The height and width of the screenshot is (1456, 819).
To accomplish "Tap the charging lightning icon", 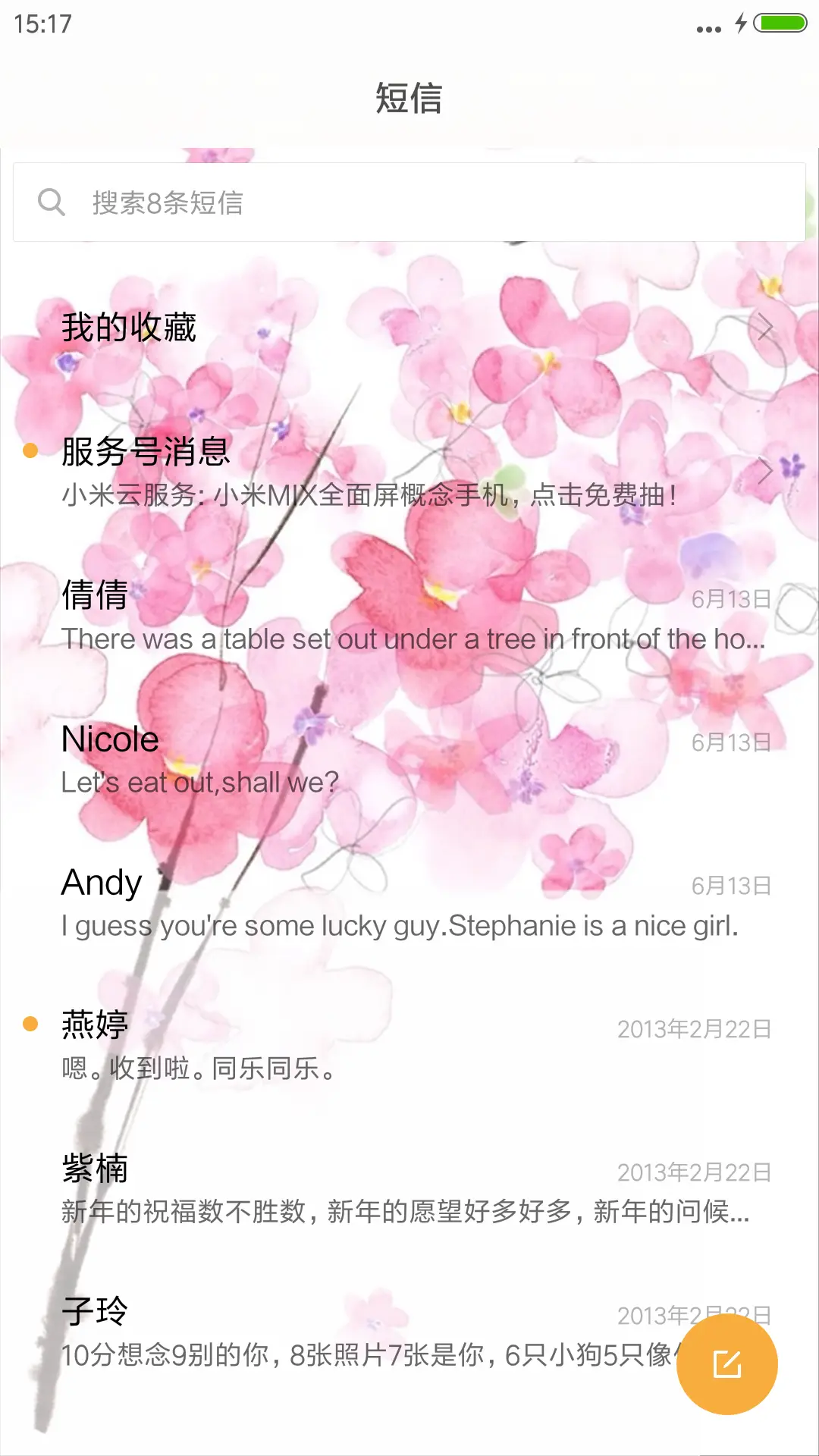I will point(741,24).
